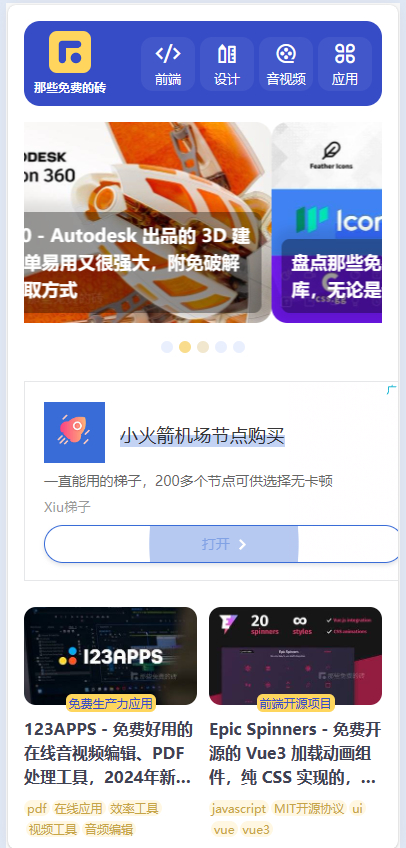This screenshot has height=848, width=406.
Task: Select the 视频工具 tag
Action: (52, 829)
